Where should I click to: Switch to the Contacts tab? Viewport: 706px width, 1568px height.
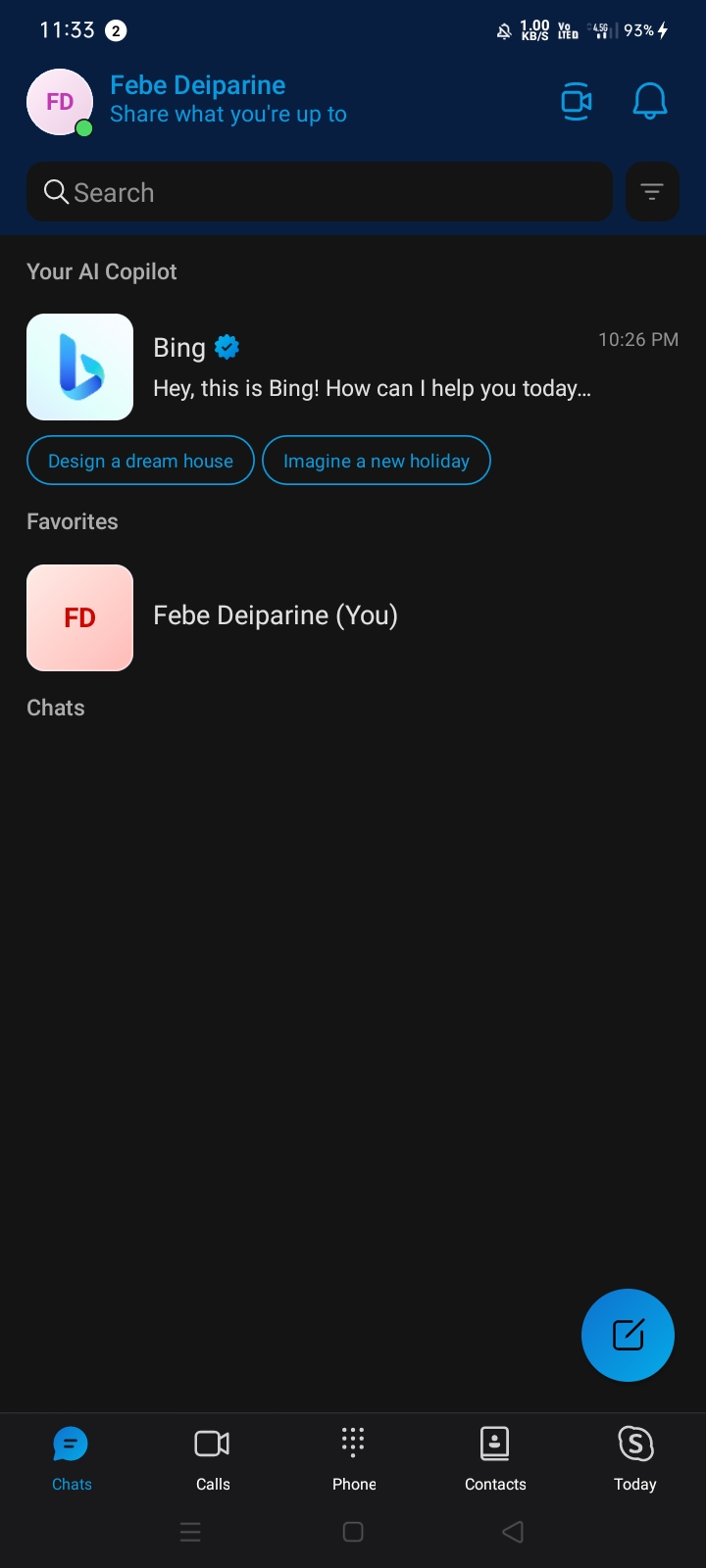click(495, 1459)
